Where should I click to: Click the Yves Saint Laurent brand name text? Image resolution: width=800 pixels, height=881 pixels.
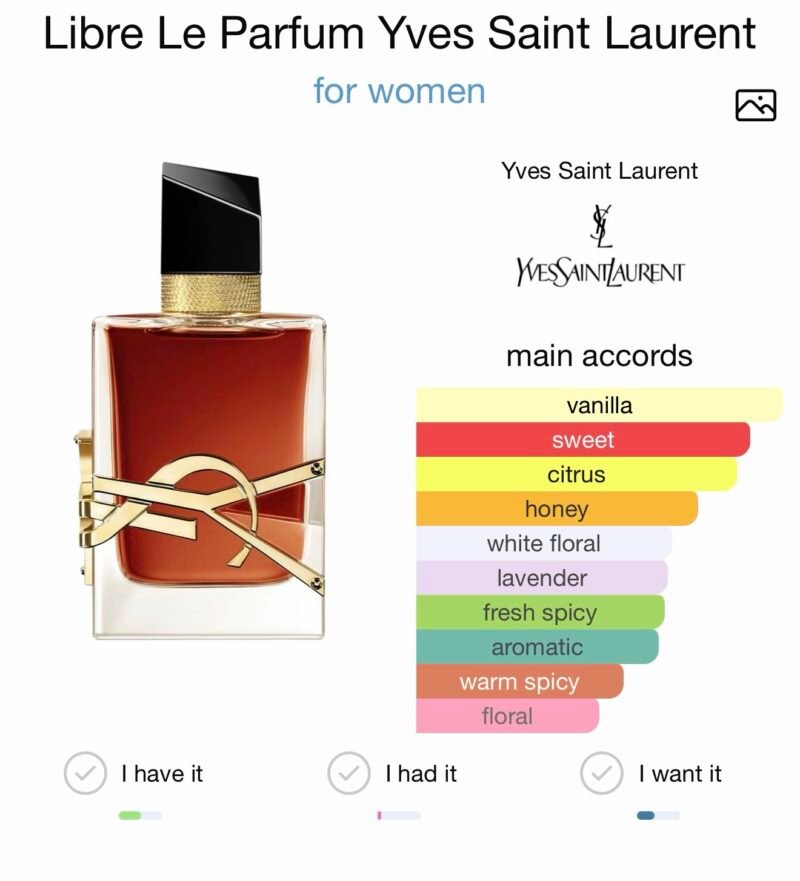click(597, 170)
